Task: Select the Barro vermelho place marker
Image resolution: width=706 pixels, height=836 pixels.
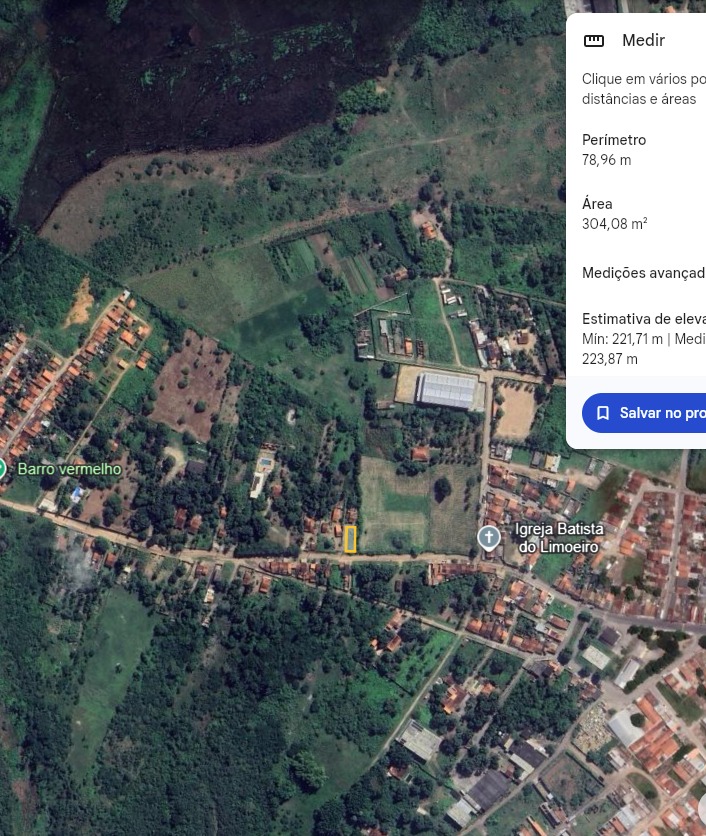Action: click(x=3, y=468)
